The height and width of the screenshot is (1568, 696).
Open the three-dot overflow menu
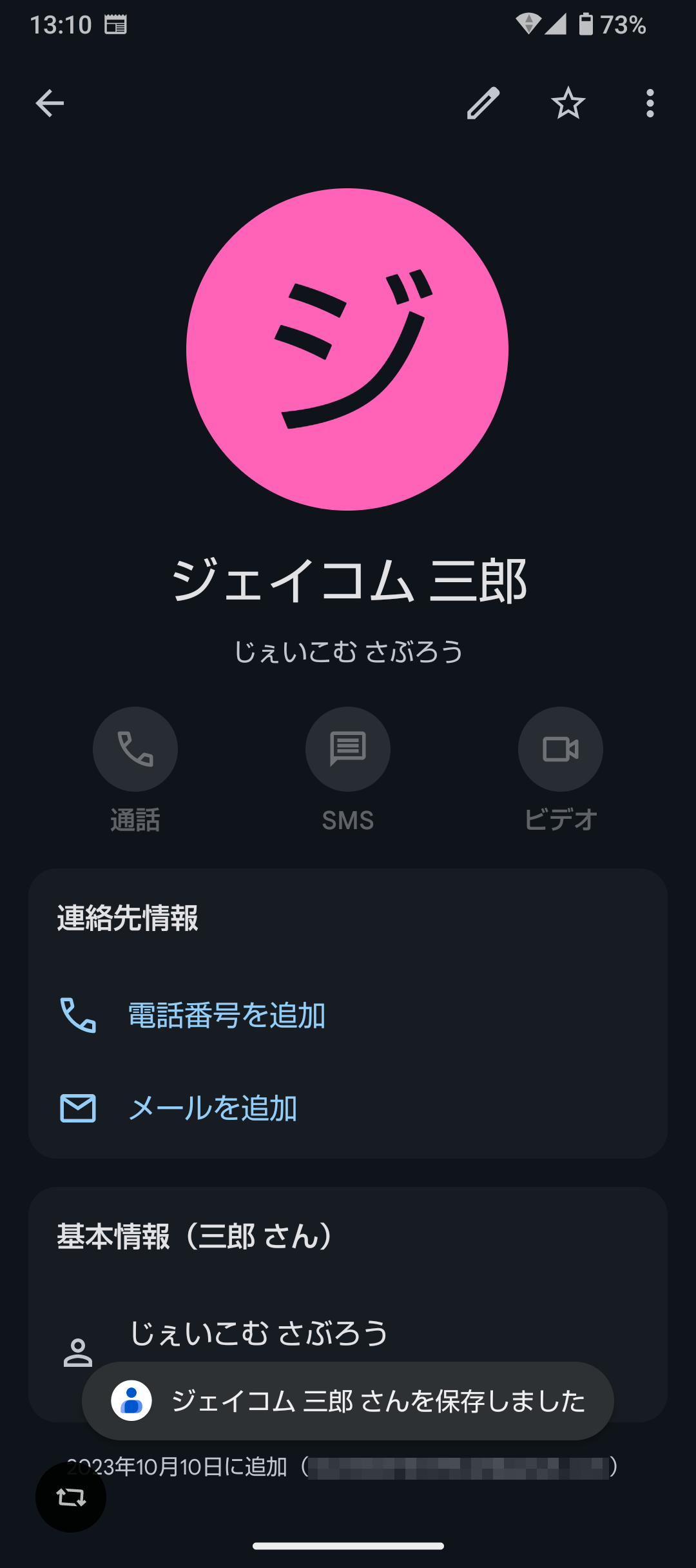point(650,103)
